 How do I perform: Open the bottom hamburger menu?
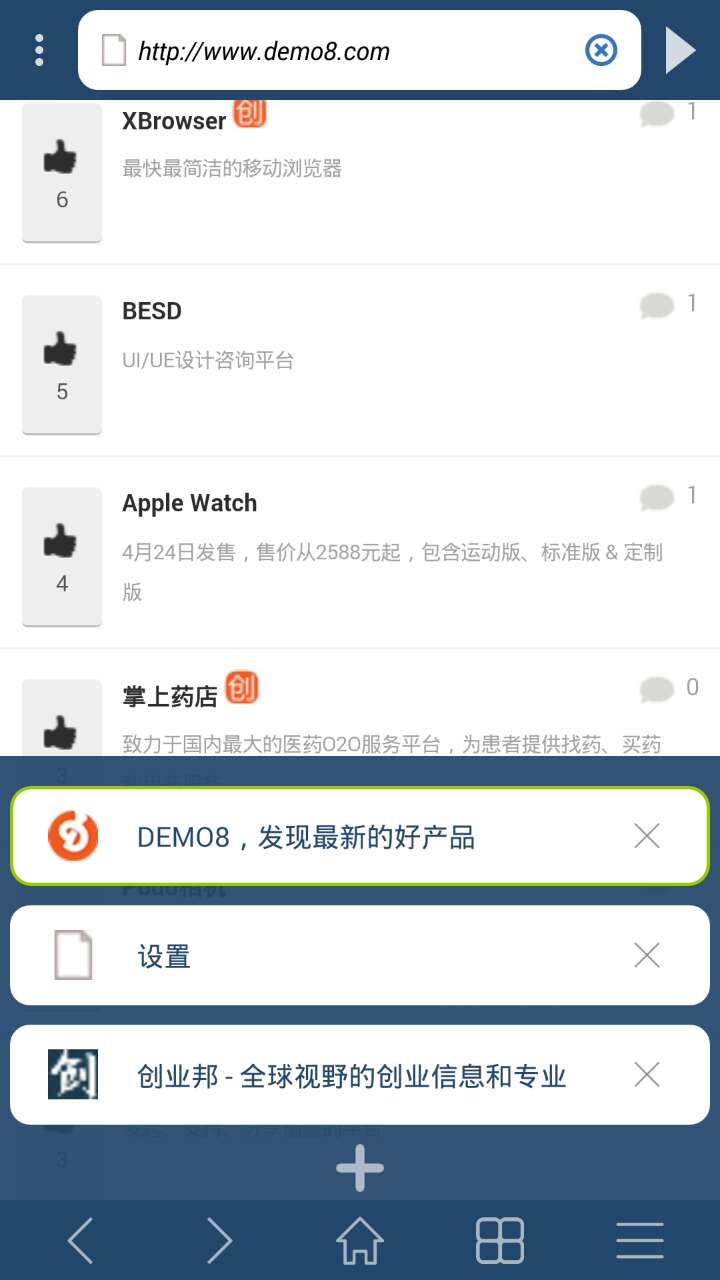point(640,1241)
